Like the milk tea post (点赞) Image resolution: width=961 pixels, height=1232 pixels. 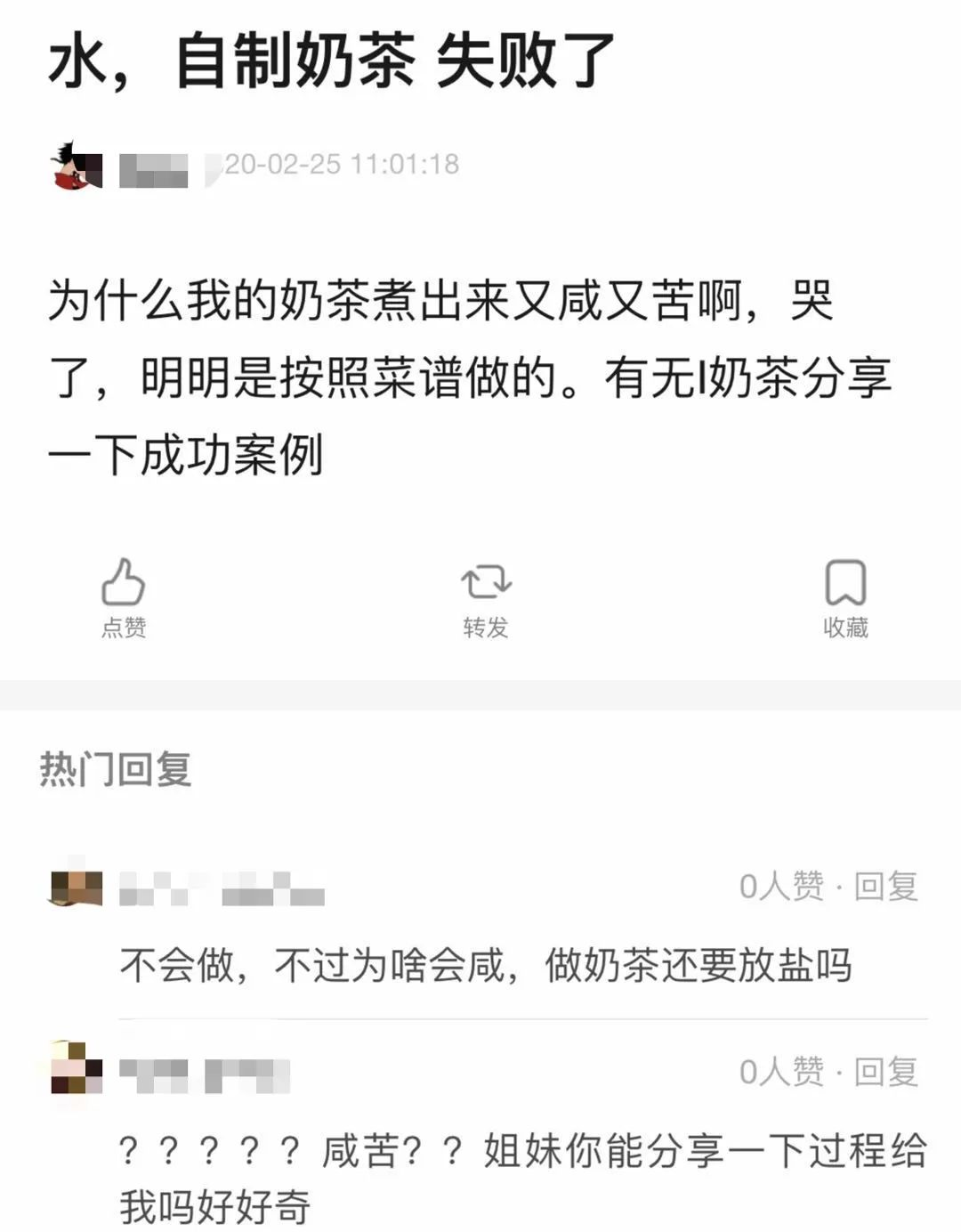click(x=123, y=596)
